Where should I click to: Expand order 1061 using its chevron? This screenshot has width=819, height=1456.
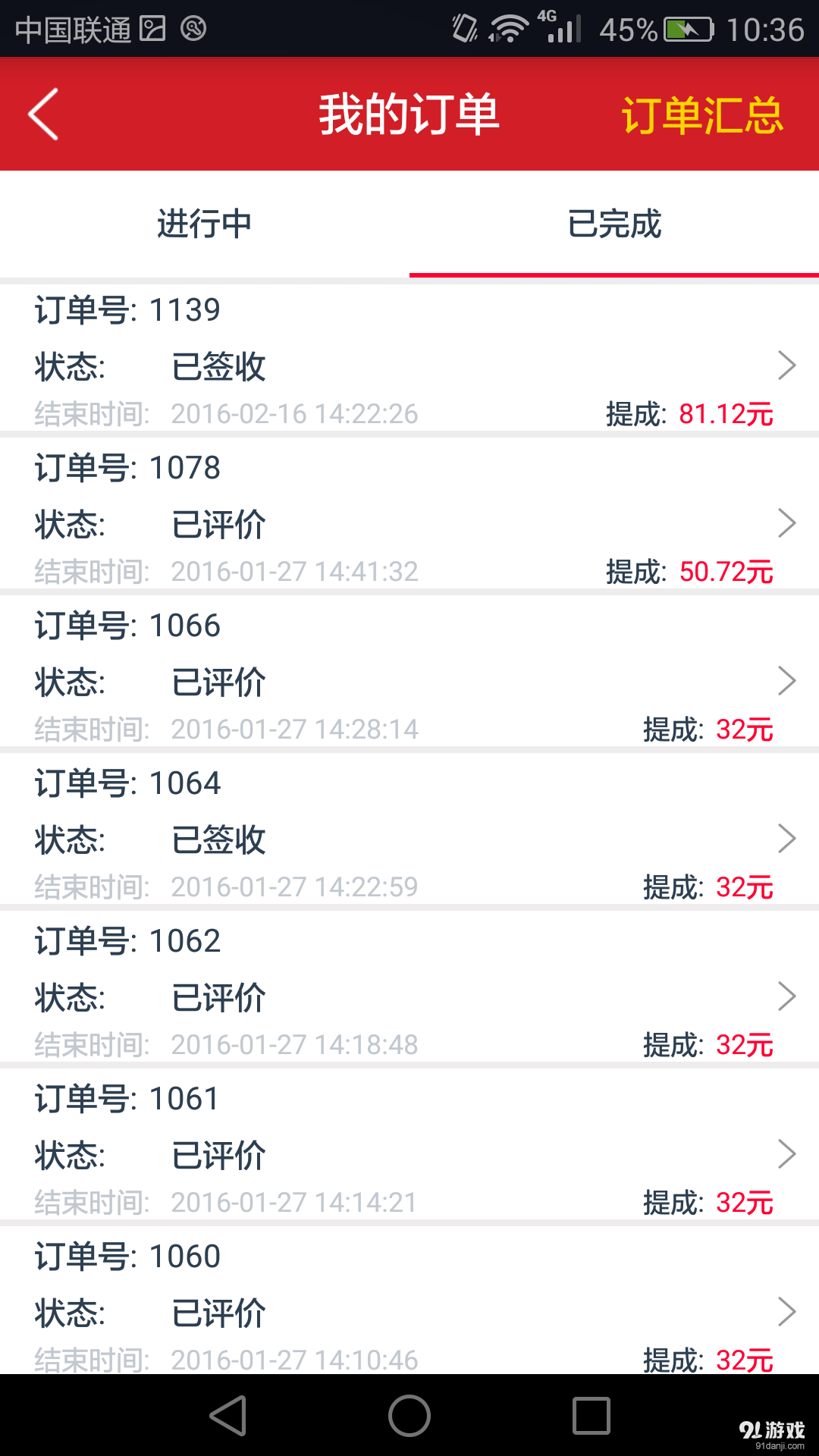point(789,1153)
